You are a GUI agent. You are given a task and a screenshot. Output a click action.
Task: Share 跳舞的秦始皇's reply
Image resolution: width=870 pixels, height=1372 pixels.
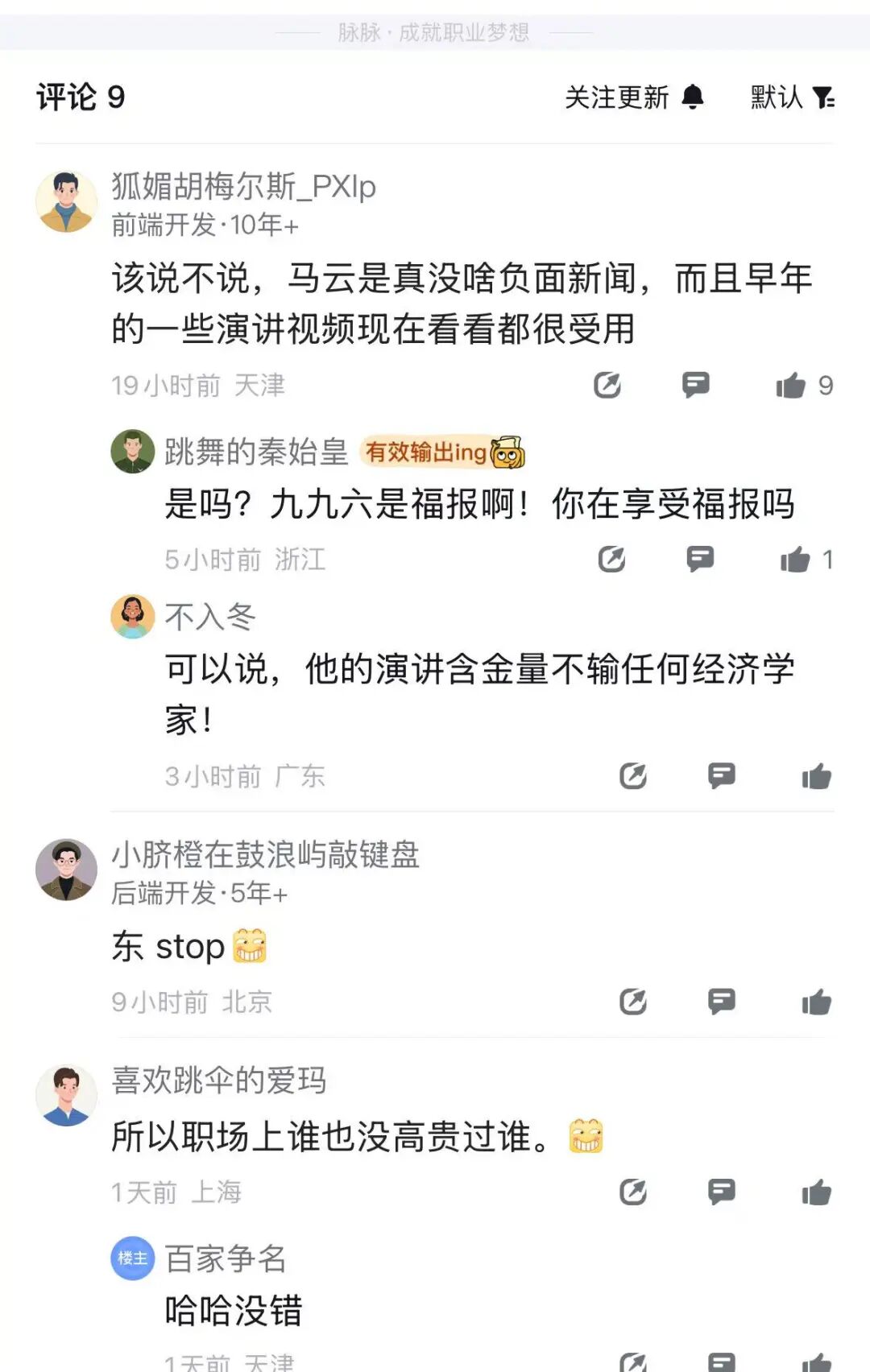point(611,559)
